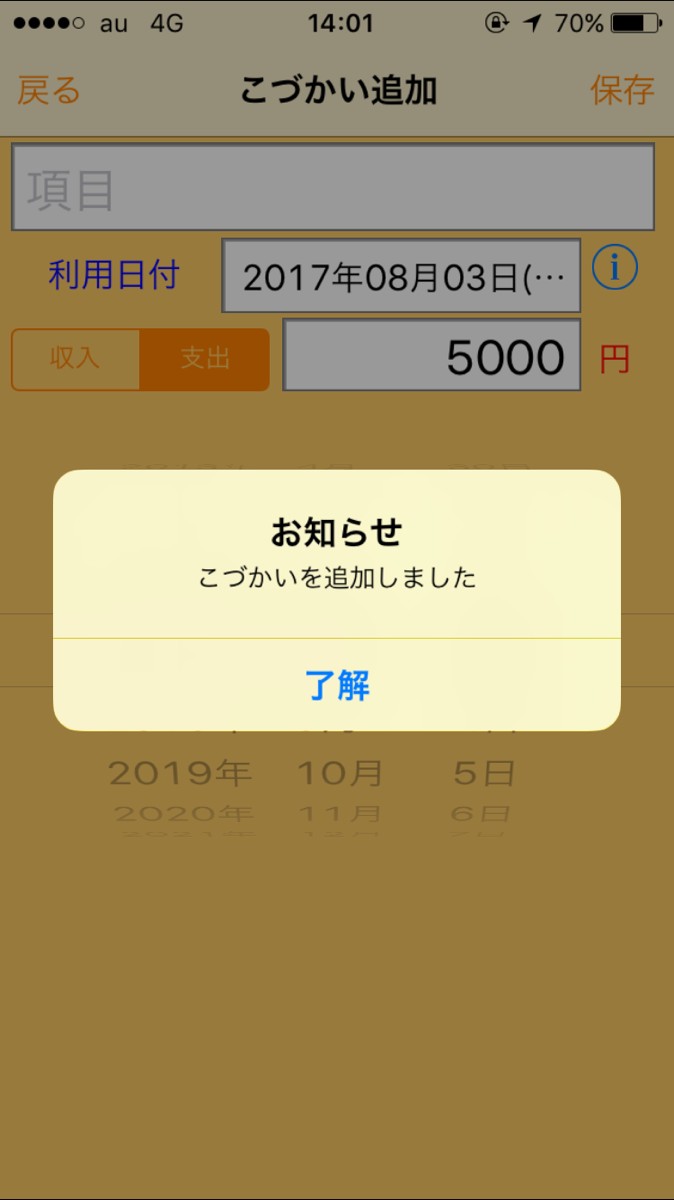Focus the 項目 text field

(333, 188)
